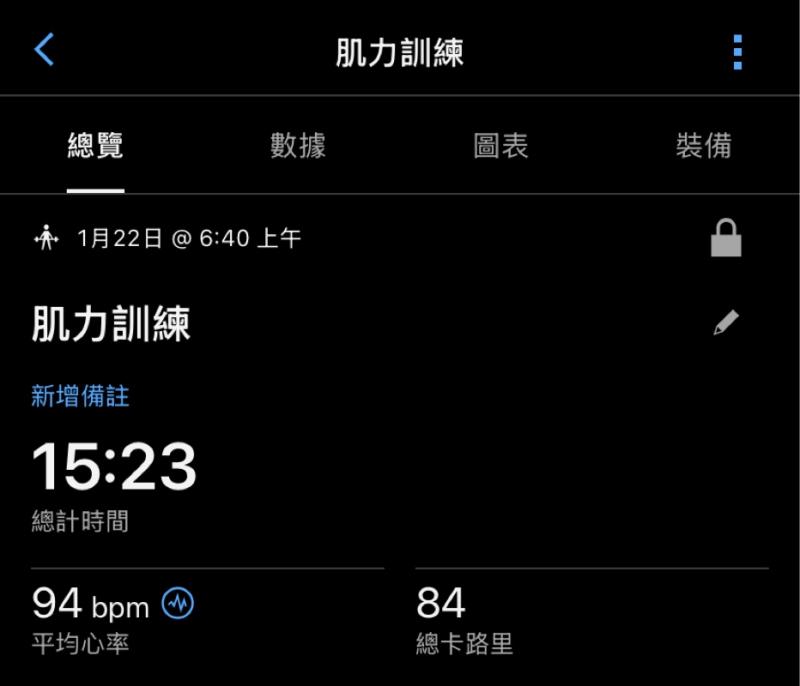Switch to the 圖表 tab
This screenshot has width=800, height=686.
coord(500,146)
